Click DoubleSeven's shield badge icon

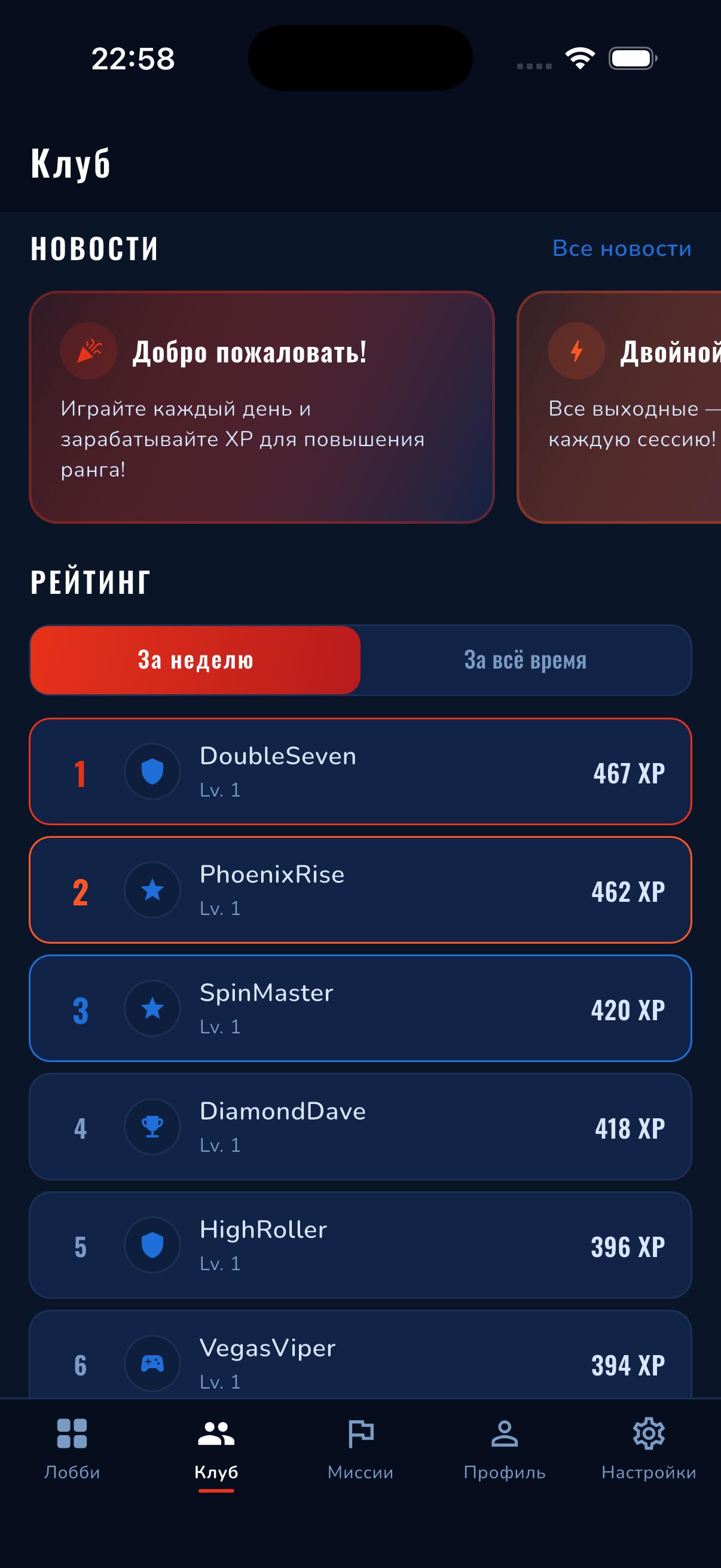pos(152,771)
